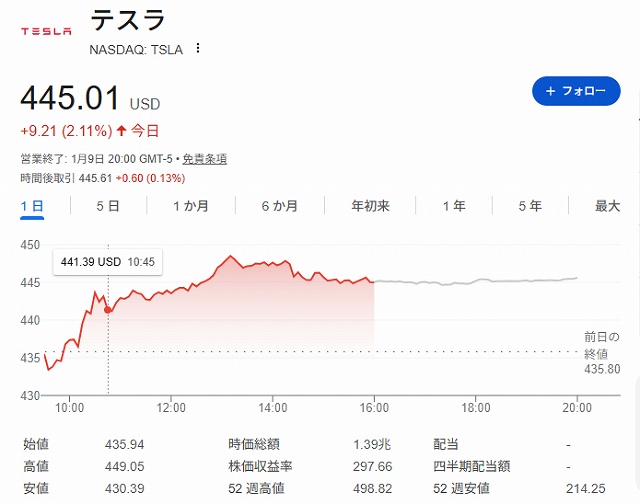This screenshot has width=640, height=504.
Task: Show the 1か月 chart range
Action: pos(191,206)
